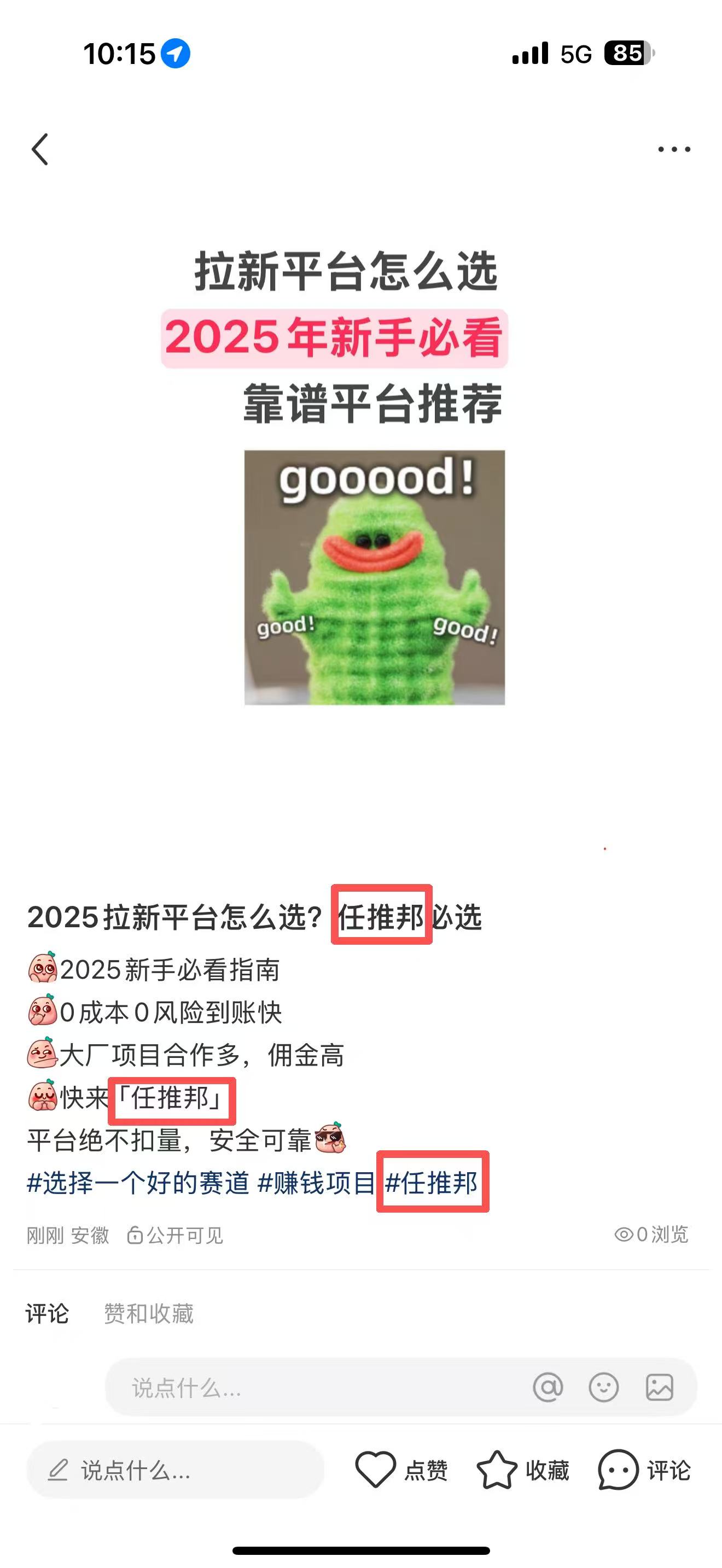Open hashtag #任推邦

point(432,1183)
